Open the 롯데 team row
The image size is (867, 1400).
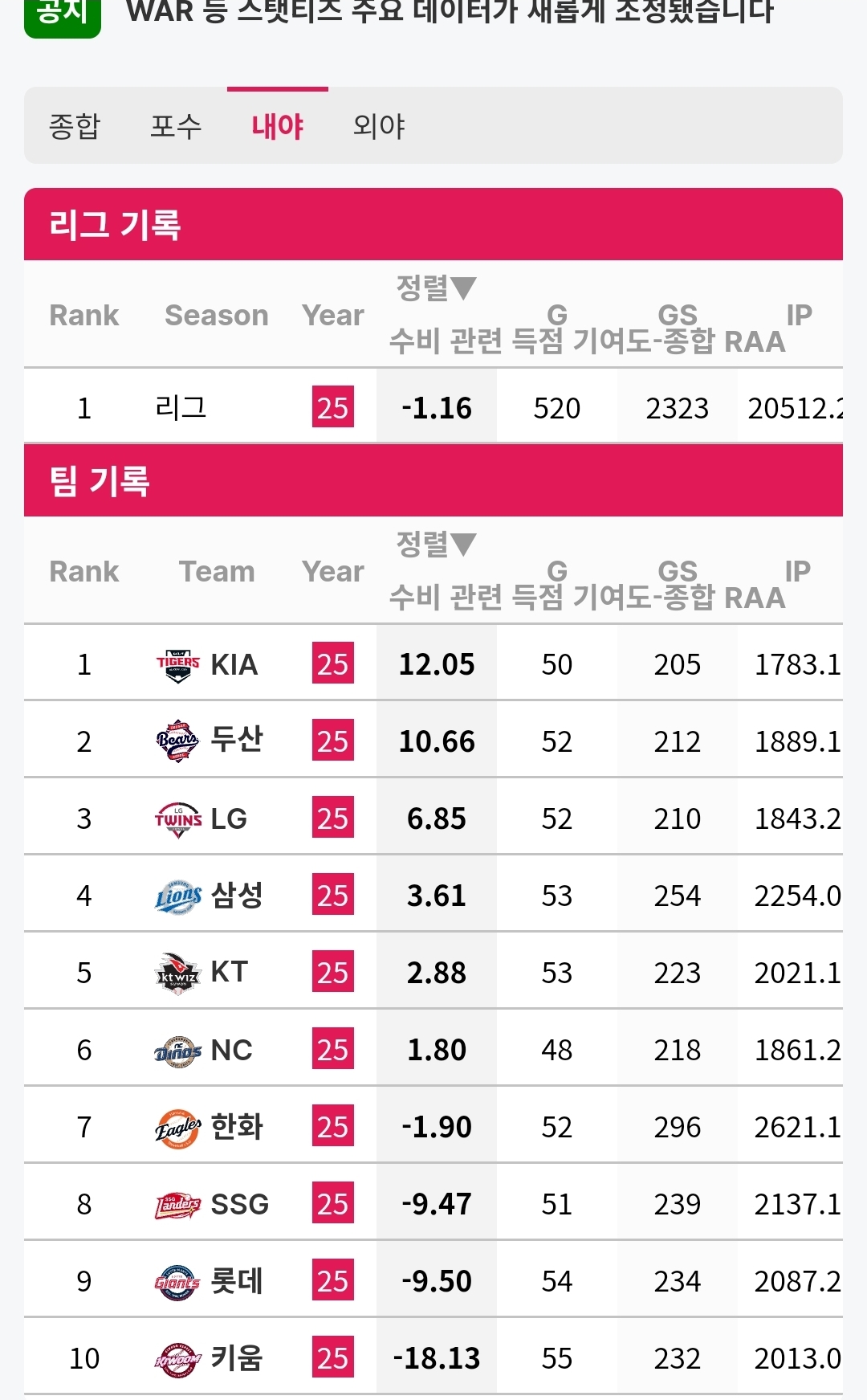click(235, 1281)
